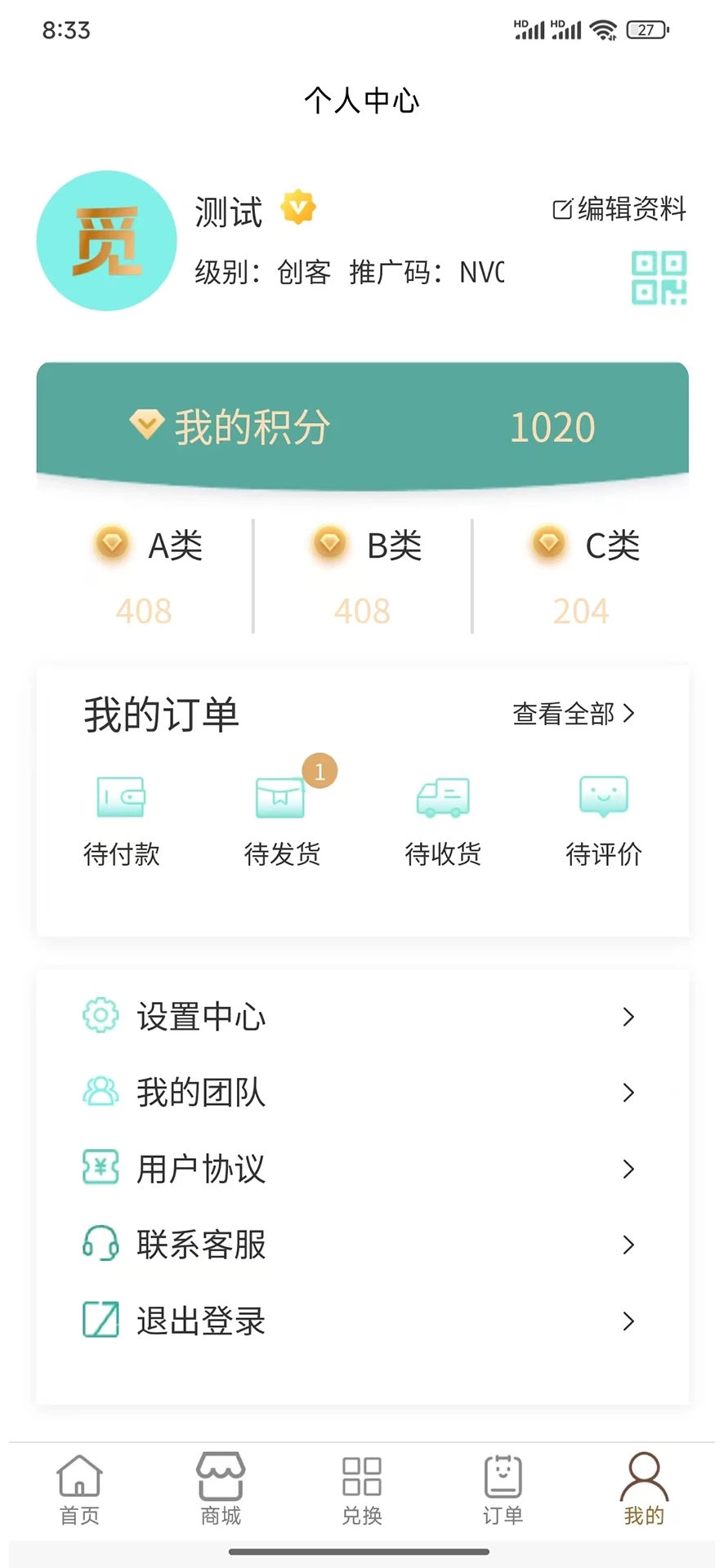Open 待付款 pending payment orders
This screenshot has width=724, height=1568.
pyautogui.click(x=122, y=817)
